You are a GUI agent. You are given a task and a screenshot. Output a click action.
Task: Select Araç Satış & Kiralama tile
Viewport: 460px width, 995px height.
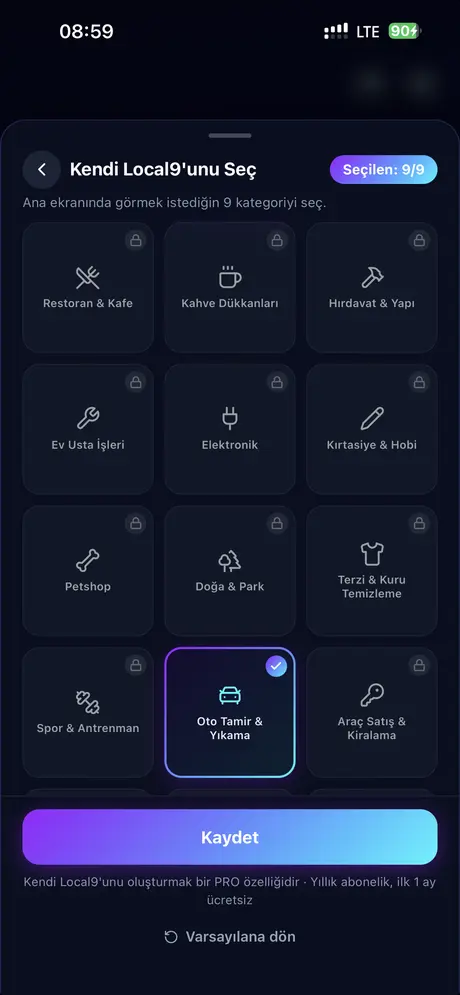click(x=372, y=712)
